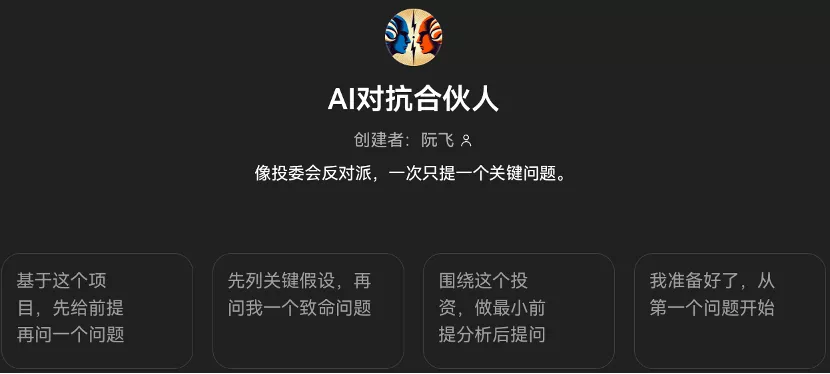This screenshot has height=374, width=830.
Task: Tap the '围绕这个投资，做最小前提分析后提问' starter
Action: [519, 311]
